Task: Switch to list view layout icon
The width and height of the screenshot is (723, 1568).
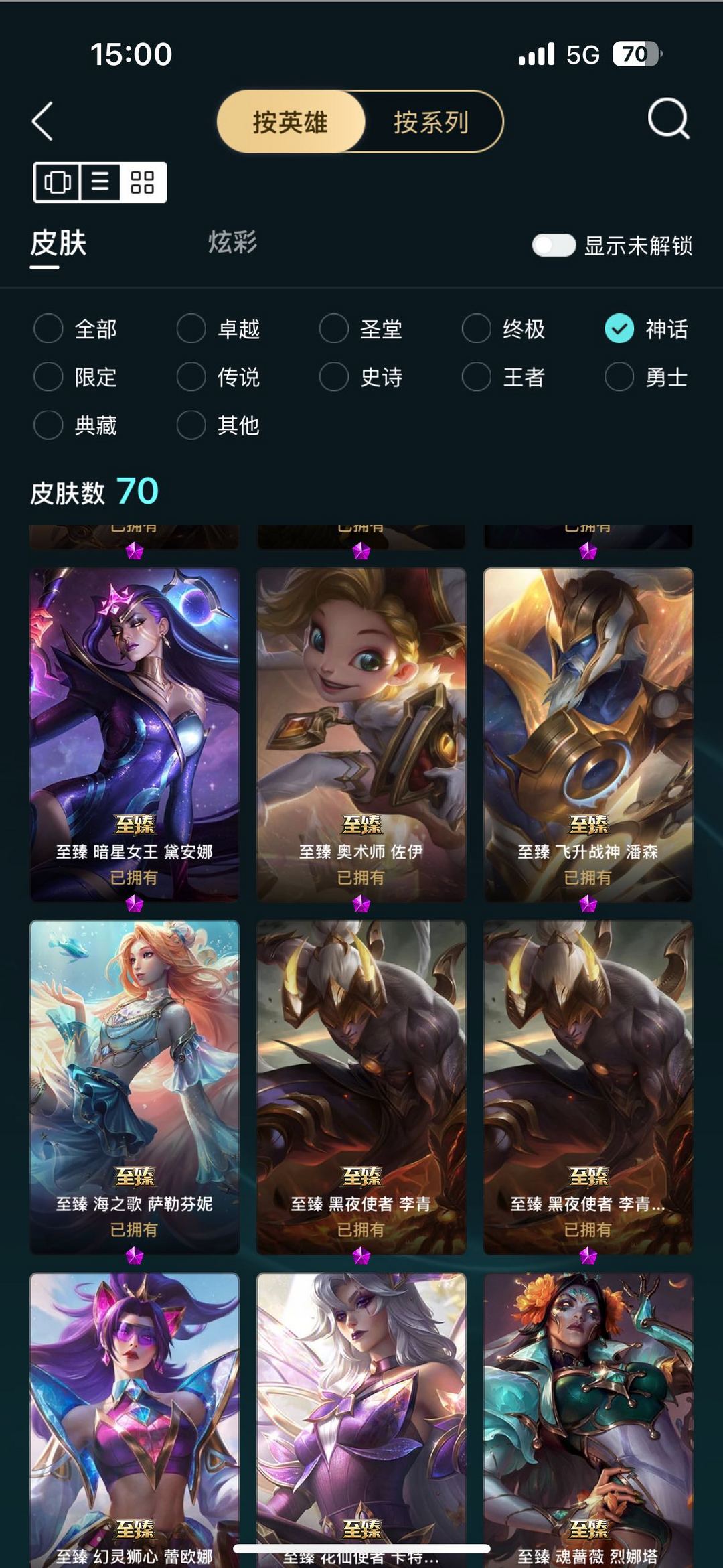Action: click(100, 182)
